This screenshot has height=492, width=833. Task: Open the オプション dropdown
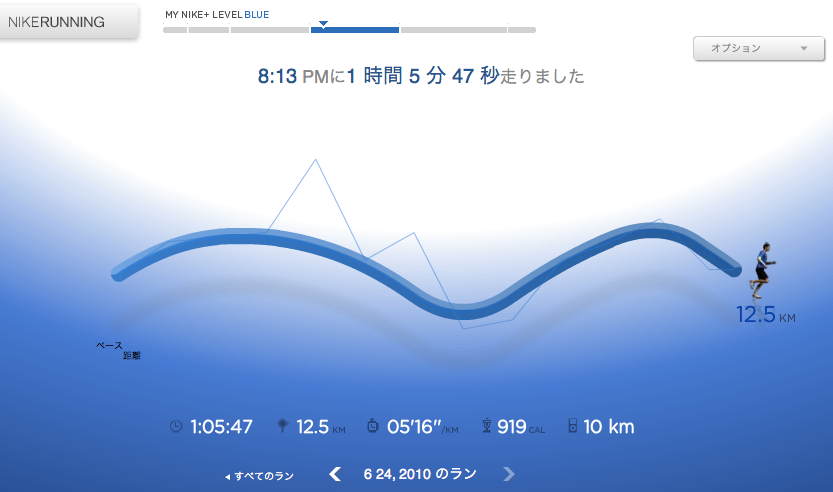point(758,48)
